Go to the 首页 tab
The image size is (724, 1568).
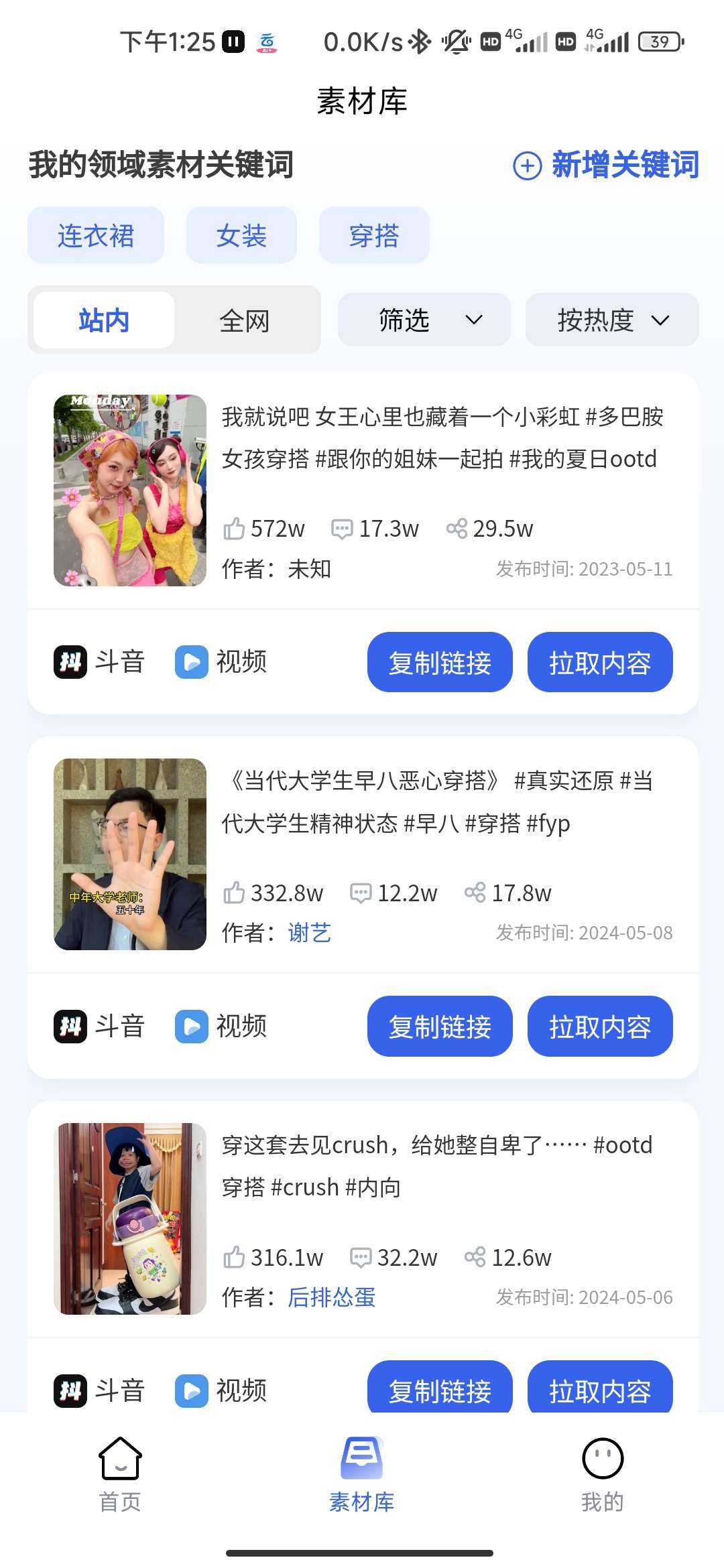(x=121, y=1474)
